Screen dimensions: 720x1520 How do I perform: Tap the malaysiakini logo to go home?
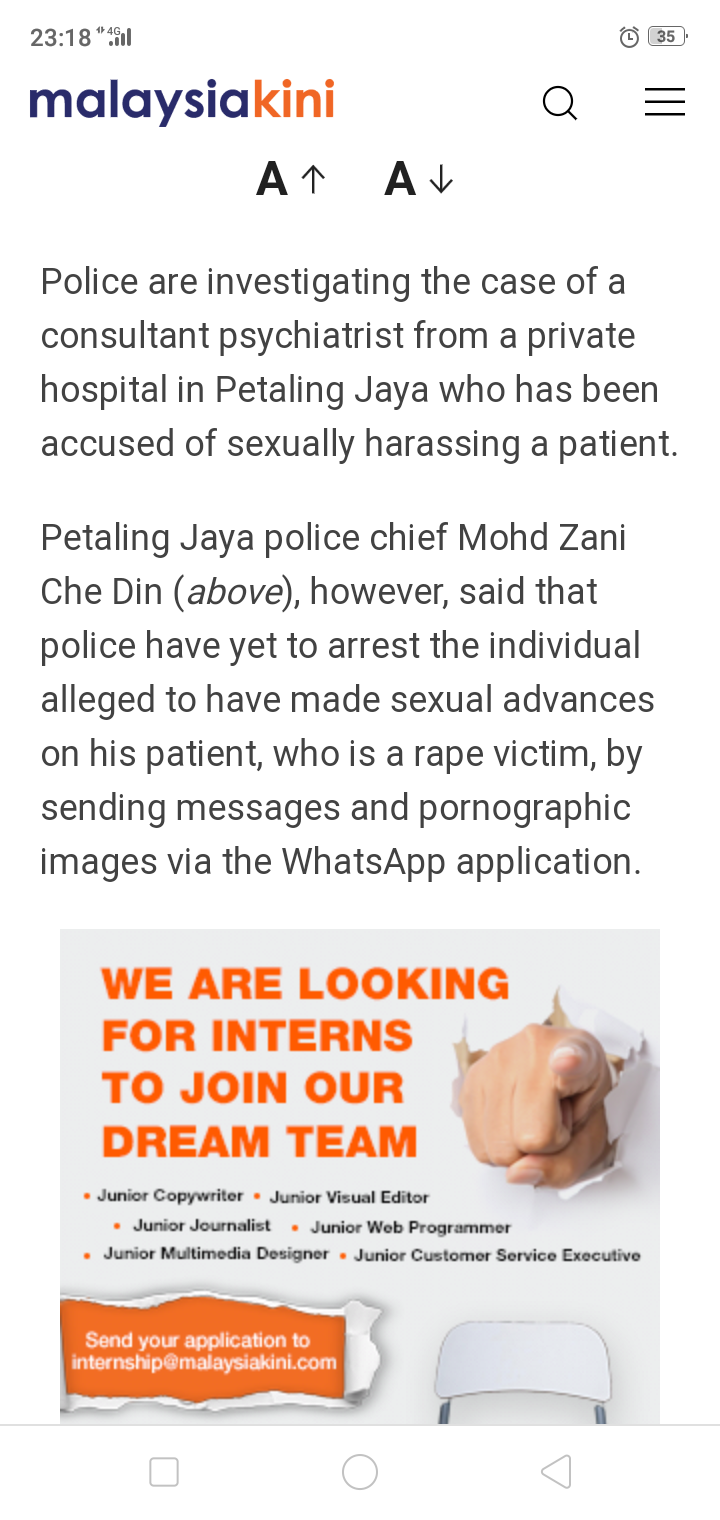click(182, 102)
